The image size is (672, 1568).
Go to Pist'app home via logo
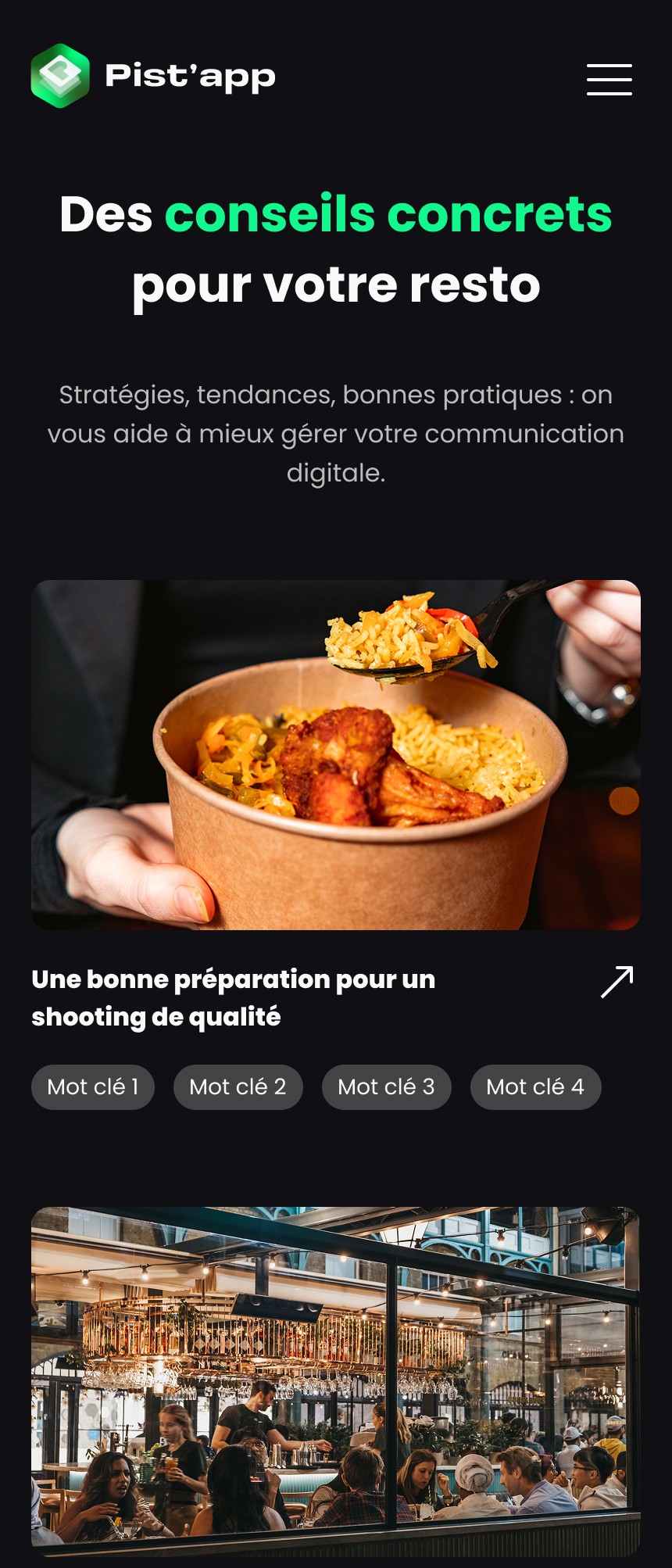(x=153, y=76)
